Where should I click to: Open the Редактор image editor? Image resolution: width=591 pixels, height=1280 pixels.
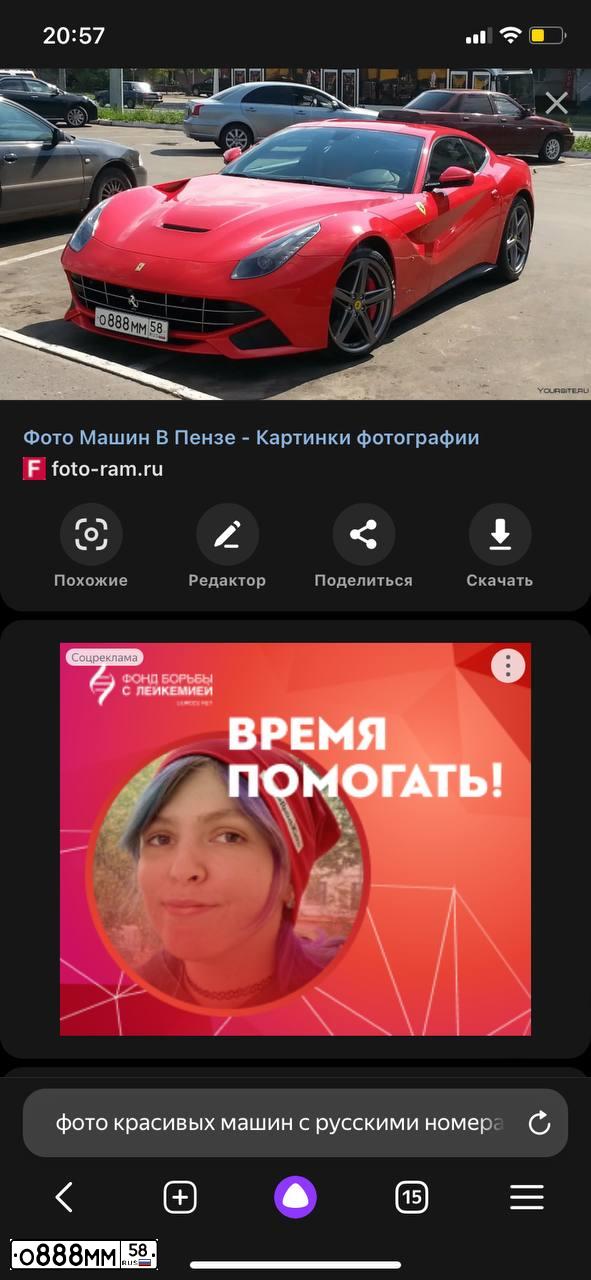227,547
